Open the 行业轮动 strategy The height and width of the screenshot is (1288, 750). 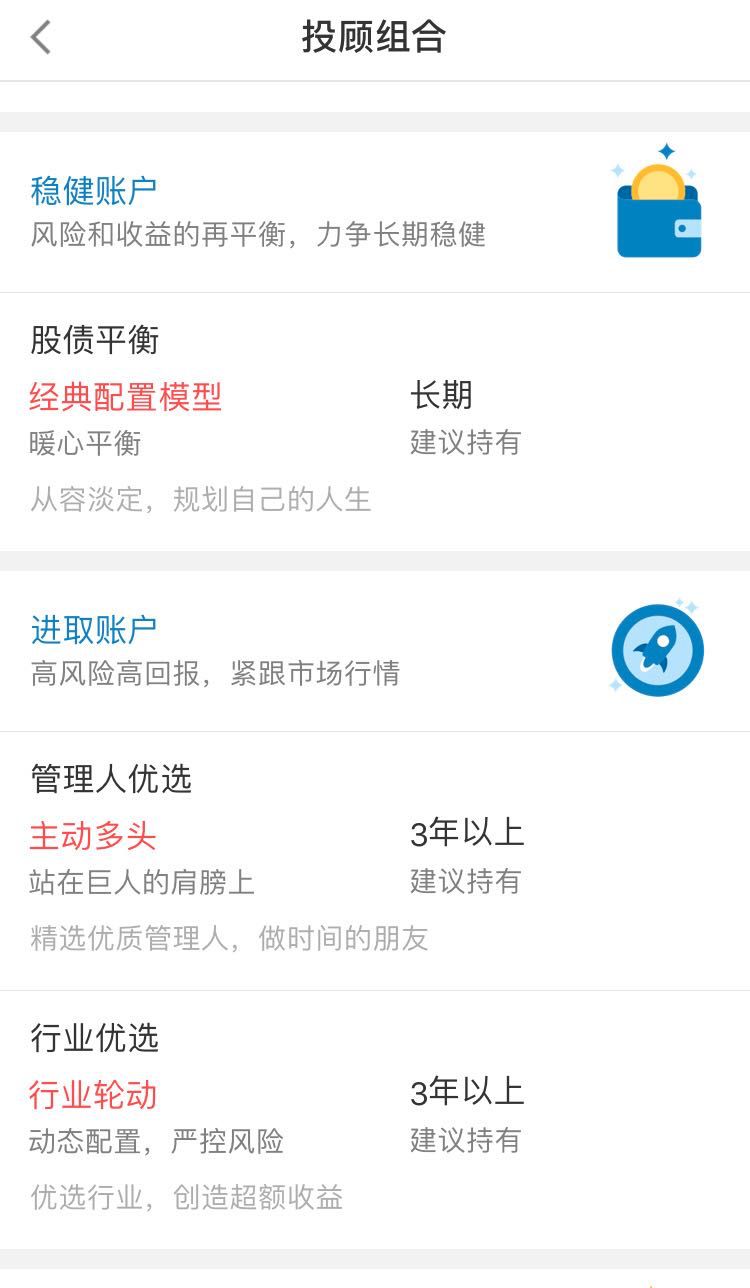point(92,1095)
